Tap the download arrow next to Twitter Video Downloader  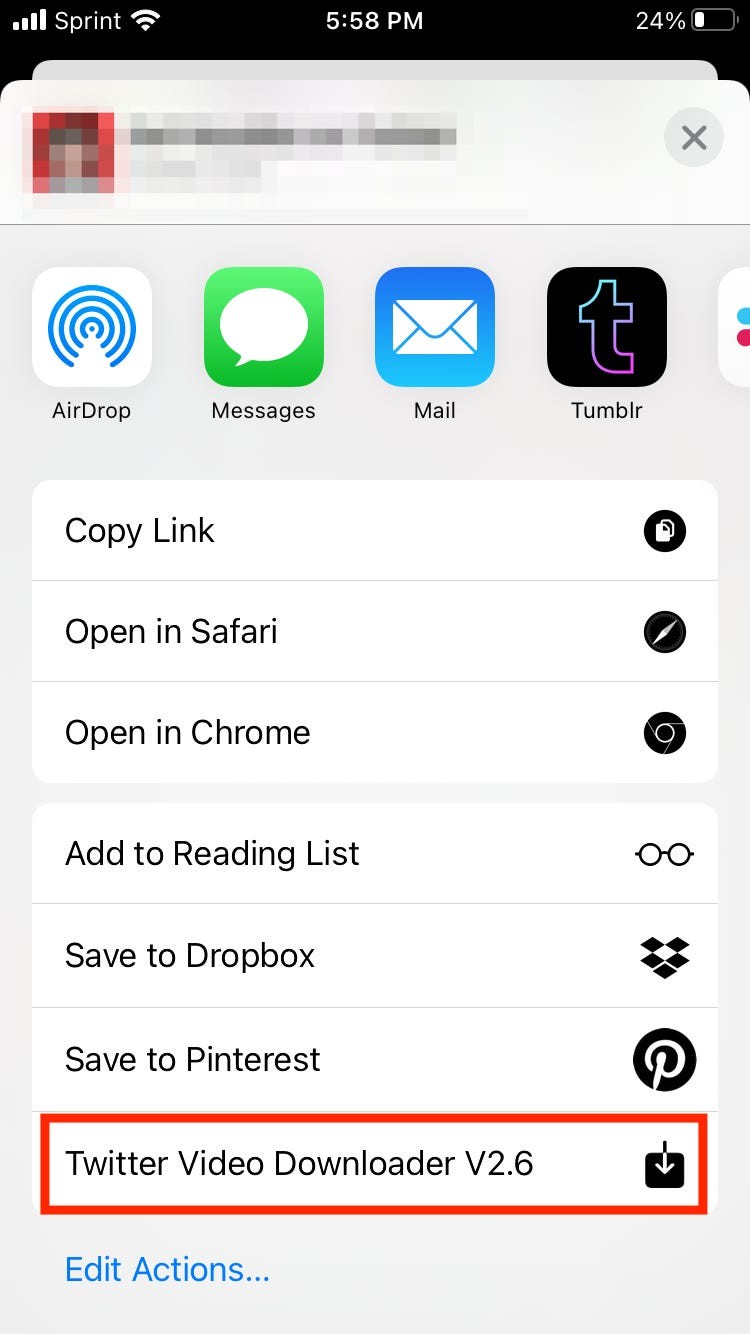coord(664,1163)
